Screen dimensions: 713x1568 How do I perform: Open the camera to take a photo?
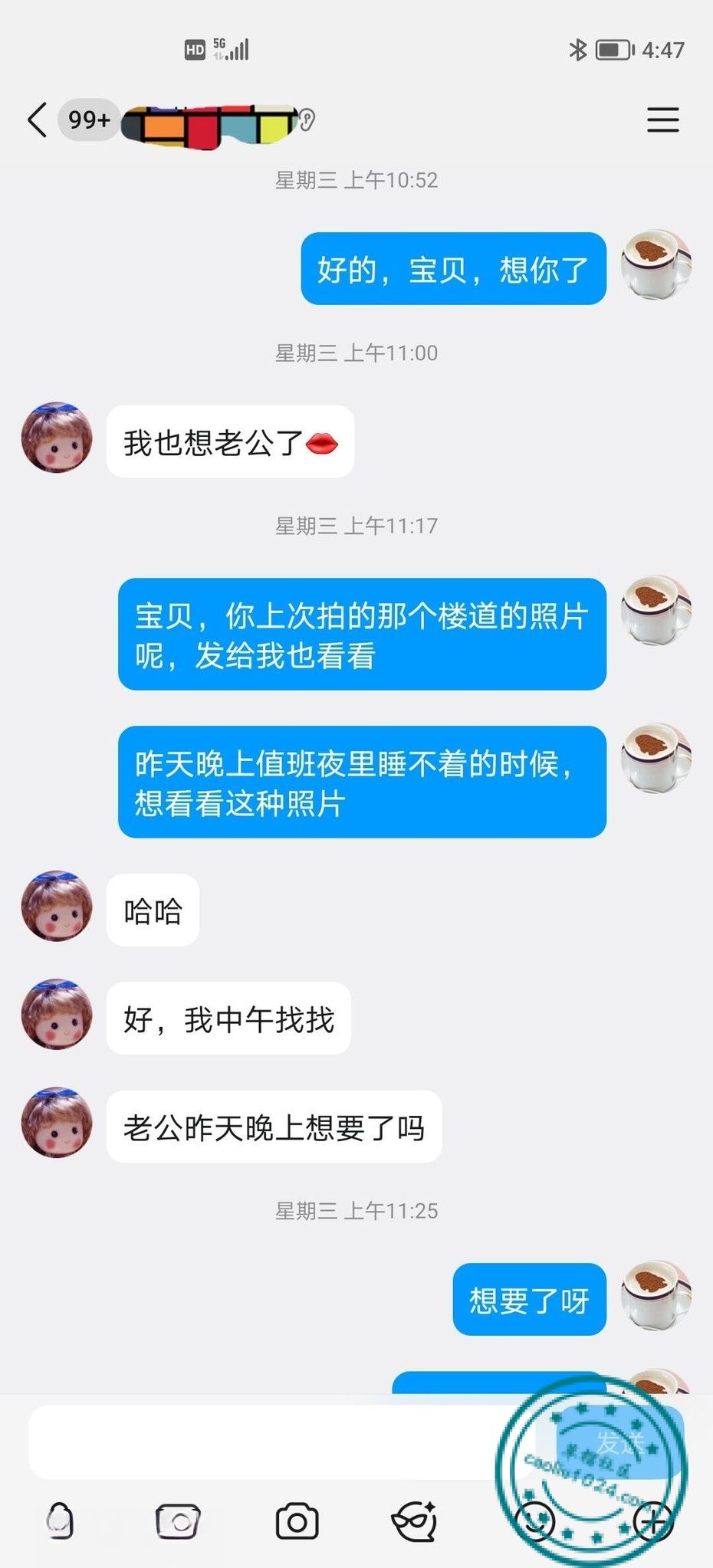point(297,1521)
